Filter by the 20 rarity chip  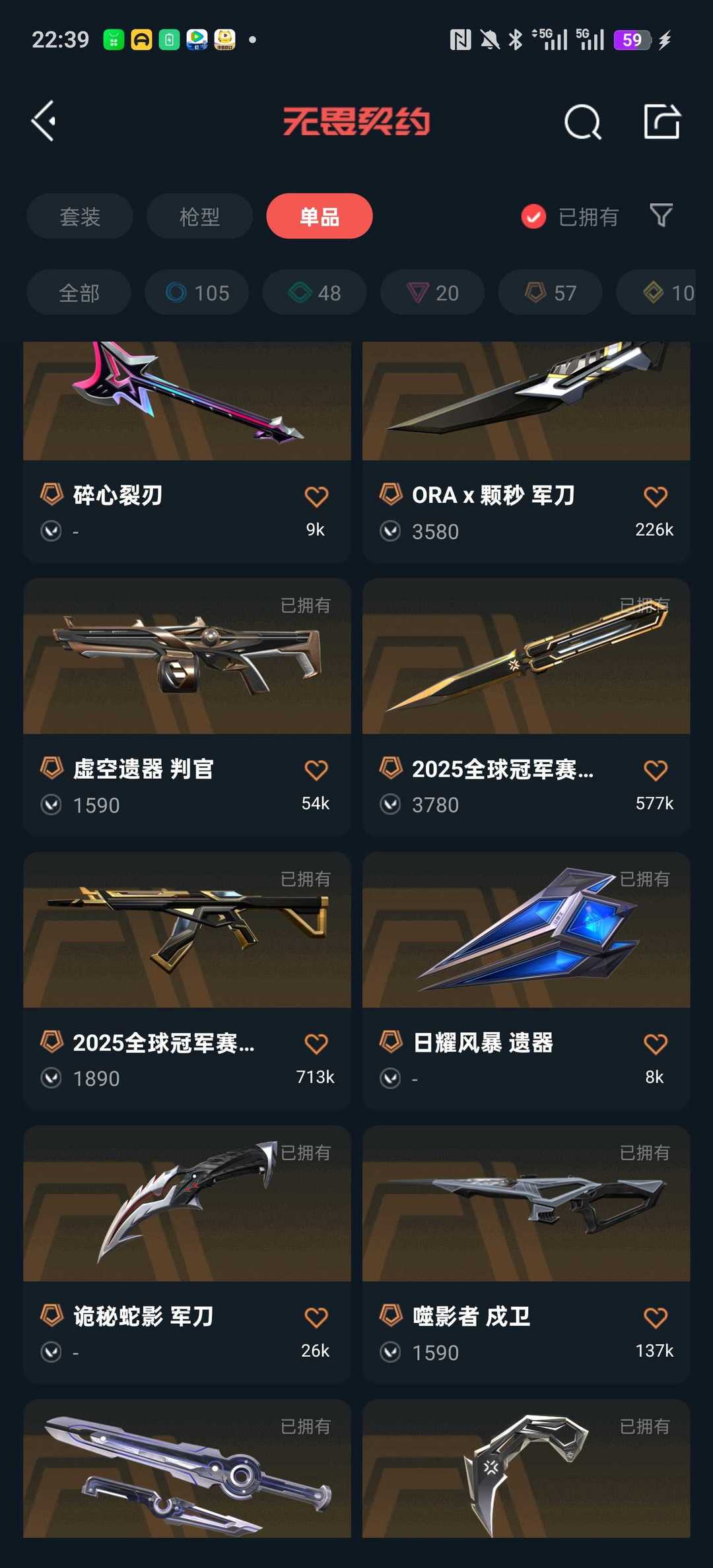click(x=432, y=292)
